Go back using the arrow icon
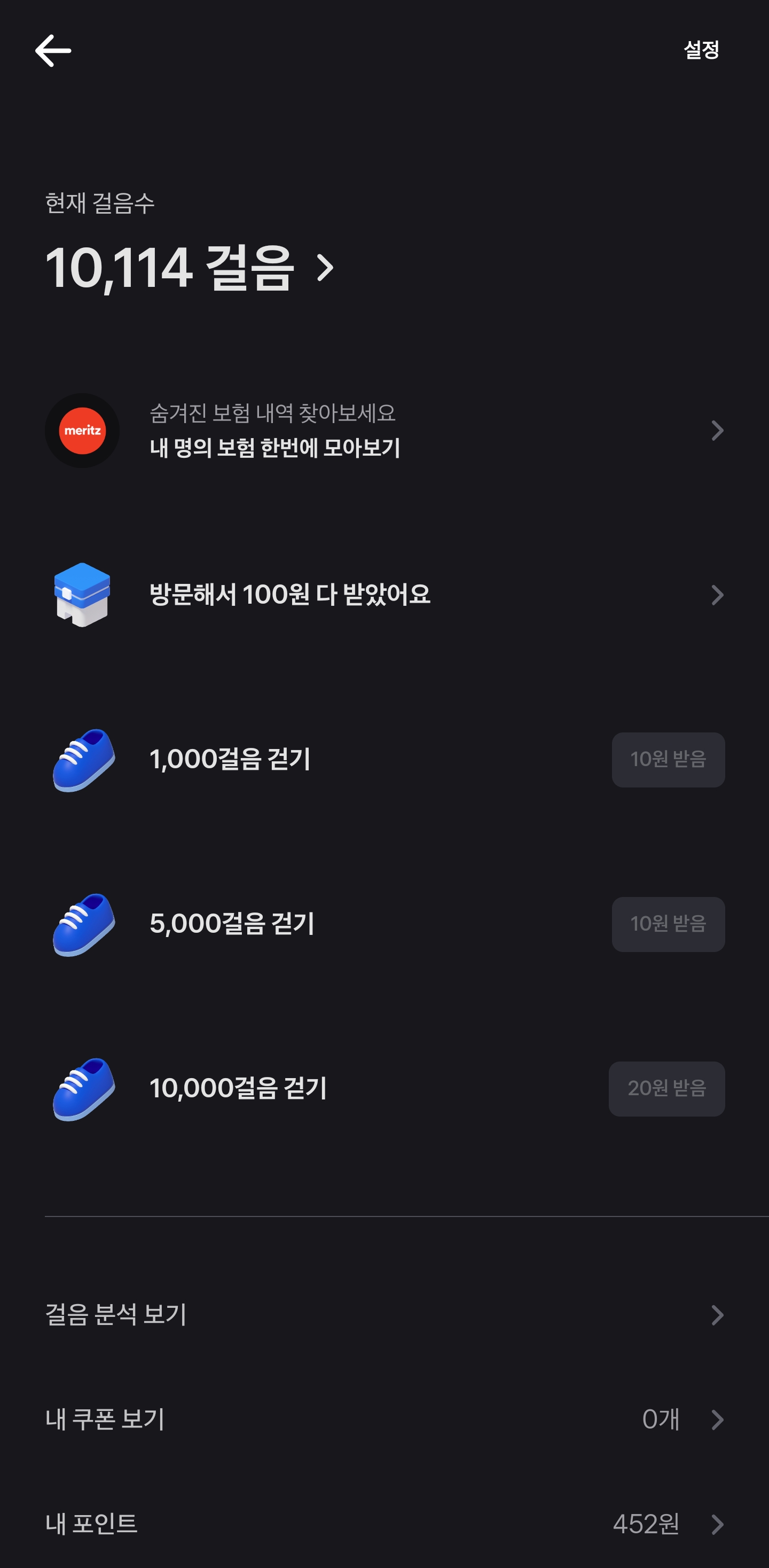This screenshot has height=1568, width=769. [x=53, y=51]
